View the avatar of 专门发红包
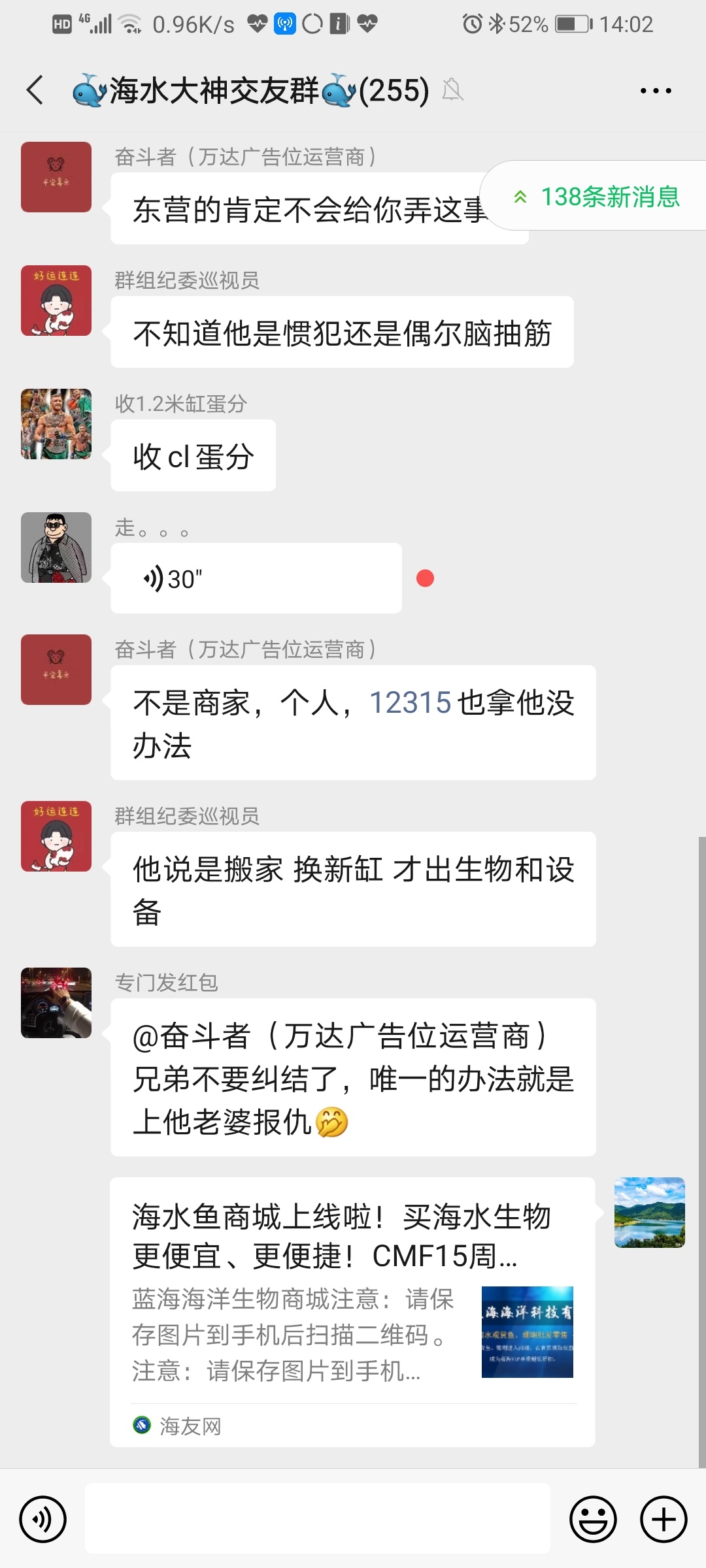Image resolution: width=706 pixels, height=1568 pixels. (56, 1003)
